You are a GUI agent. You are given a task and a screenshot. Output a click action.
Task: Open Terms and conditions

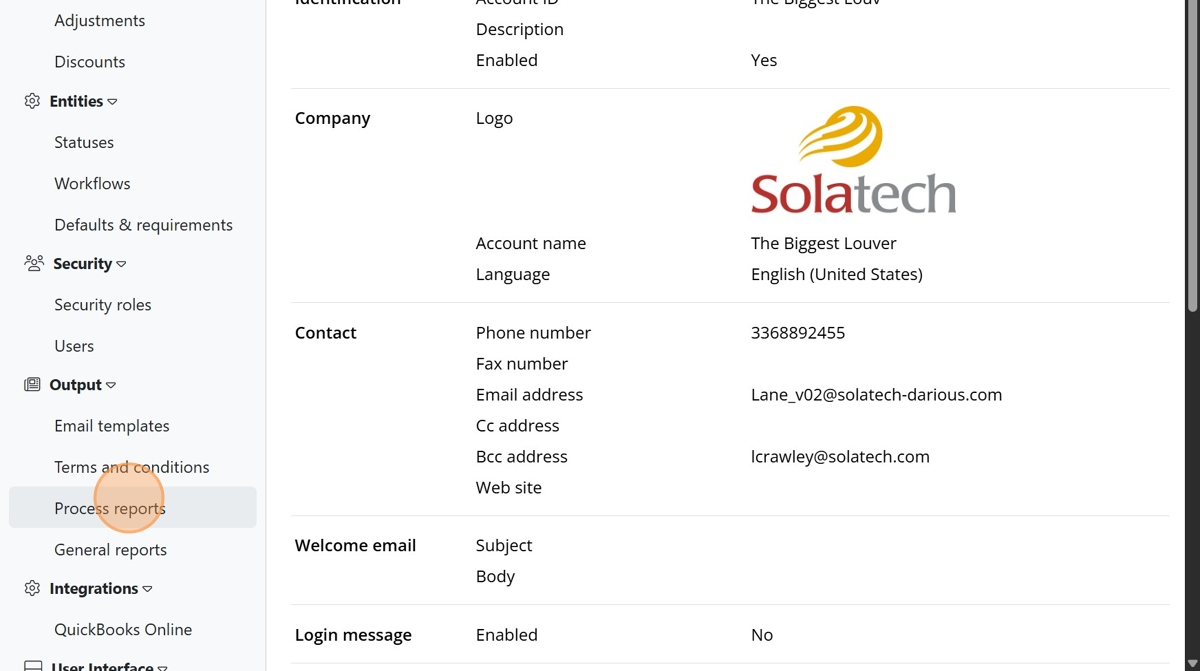tap(131, 466)
